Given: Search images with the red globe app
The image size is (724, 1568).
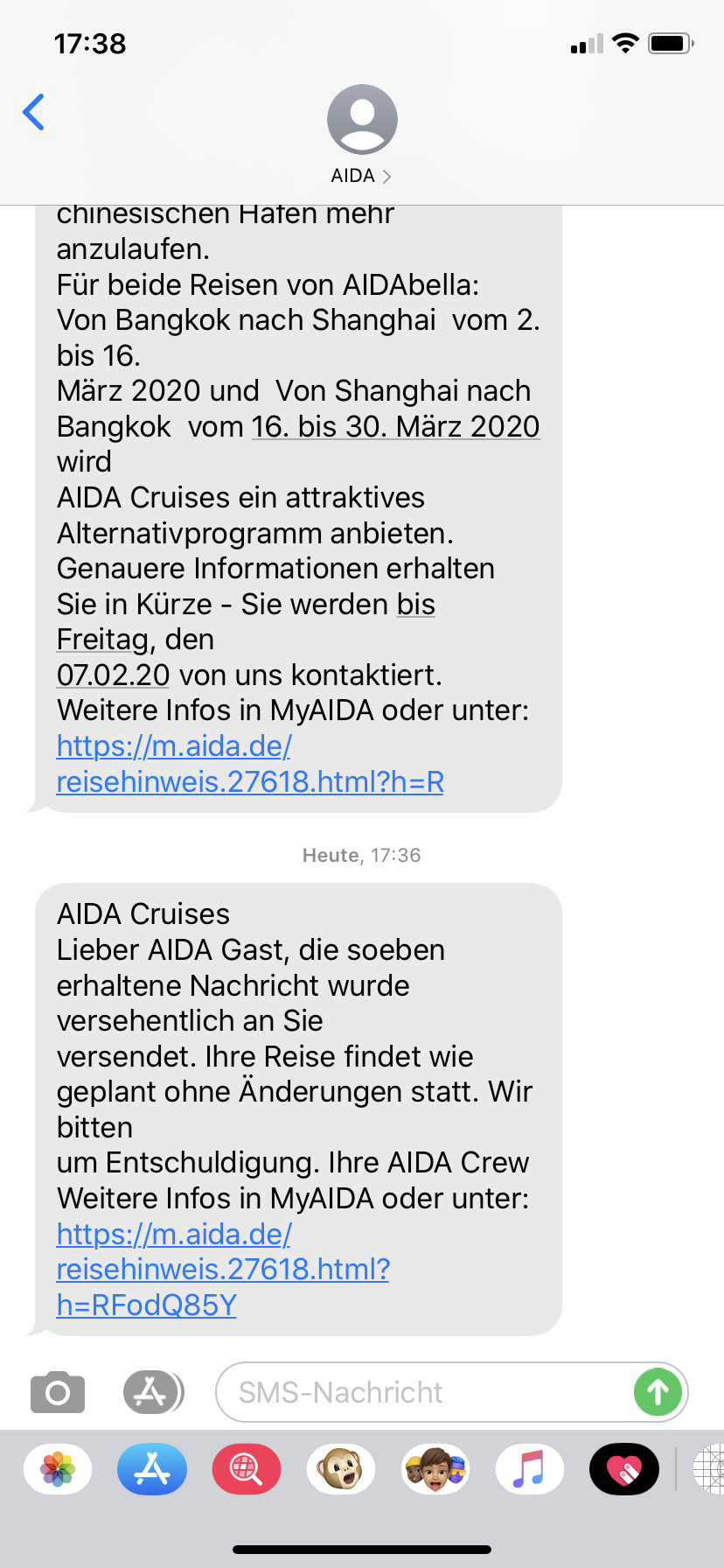Looking at the screenshot, I should pos(247,1469).
